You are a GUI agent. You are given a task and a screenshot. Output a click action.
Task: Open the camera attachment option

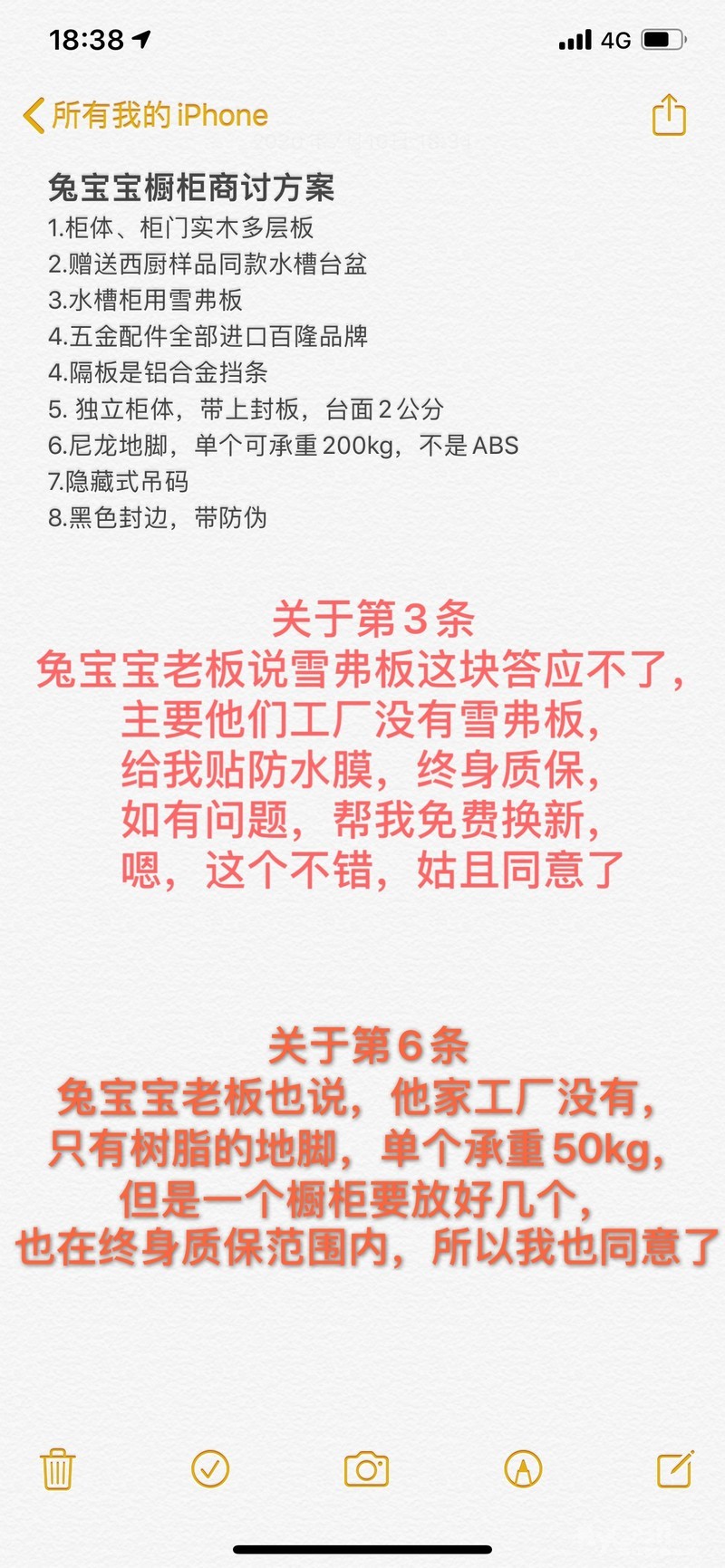tap(366, 1468)
